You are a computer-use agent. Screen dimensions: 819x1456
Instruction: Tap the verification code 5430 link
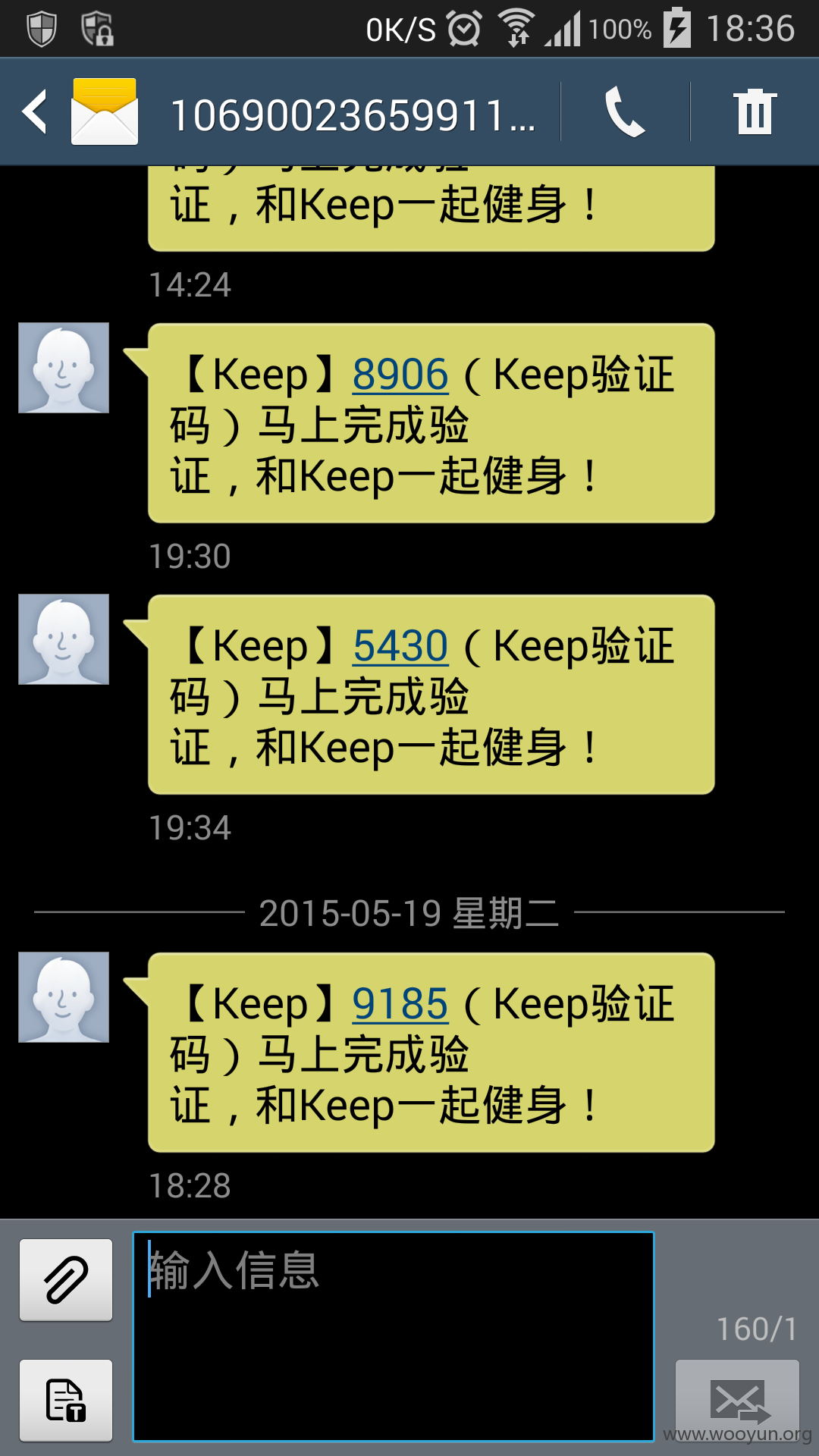(400, 646)
